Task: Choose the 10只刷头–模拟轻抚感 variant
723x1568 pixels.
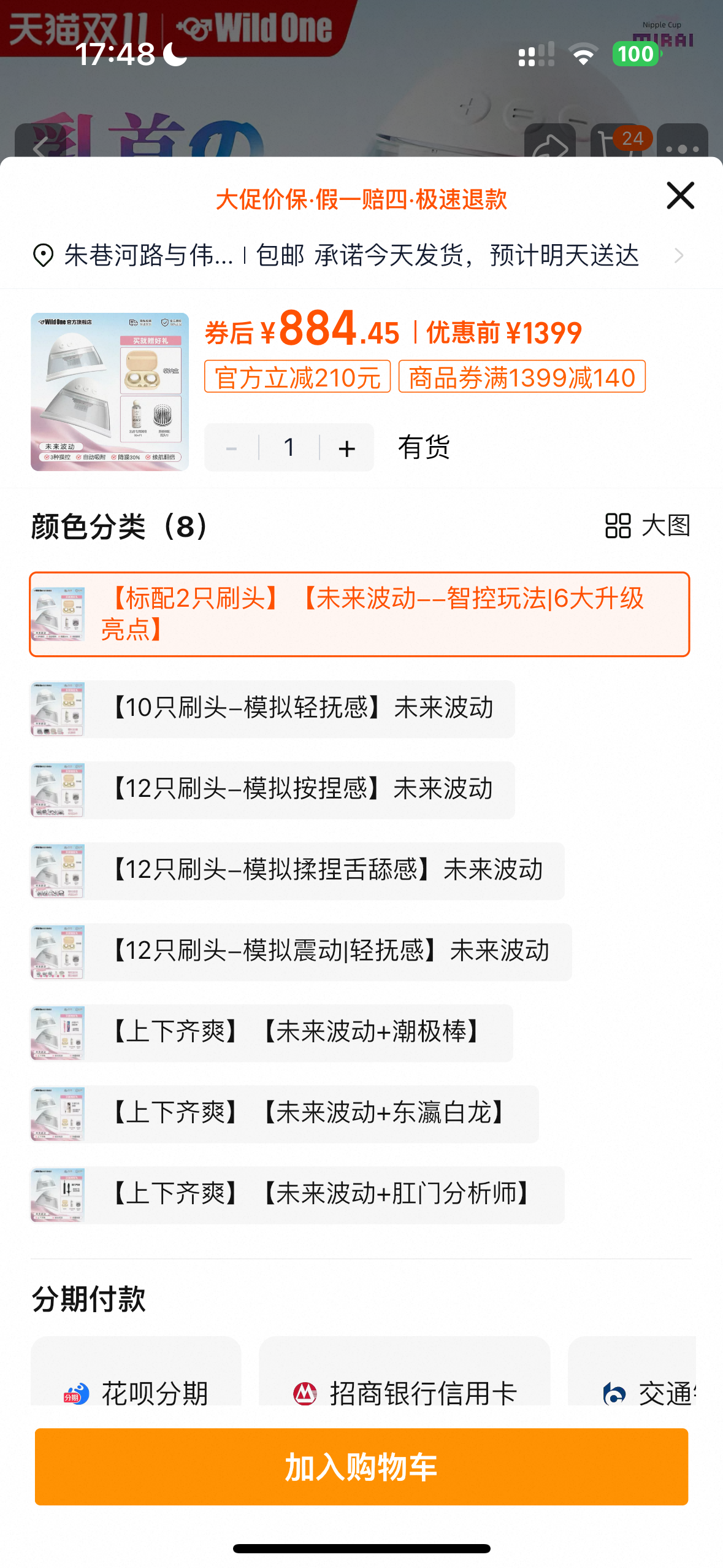Action: point(273,709)
